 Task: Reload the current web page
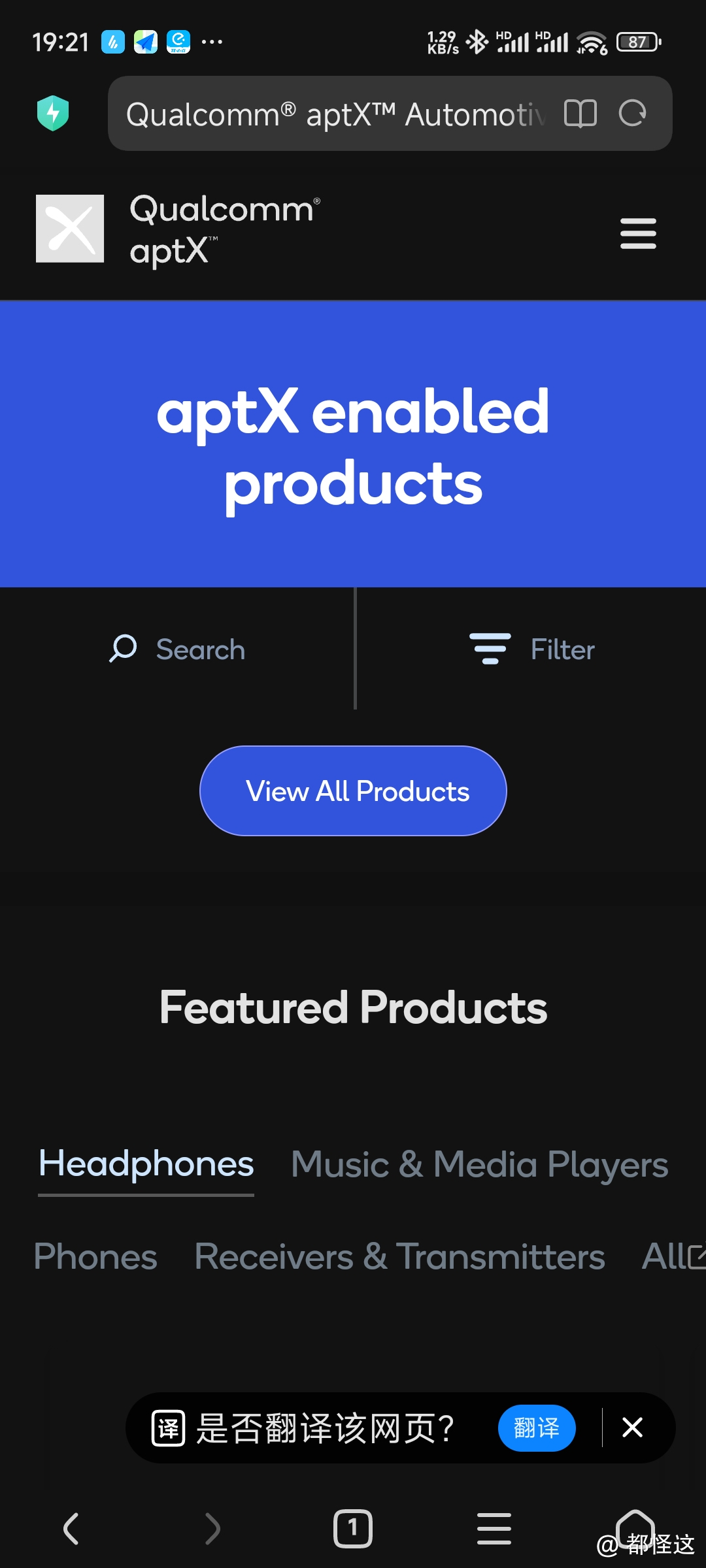[632, 114]
